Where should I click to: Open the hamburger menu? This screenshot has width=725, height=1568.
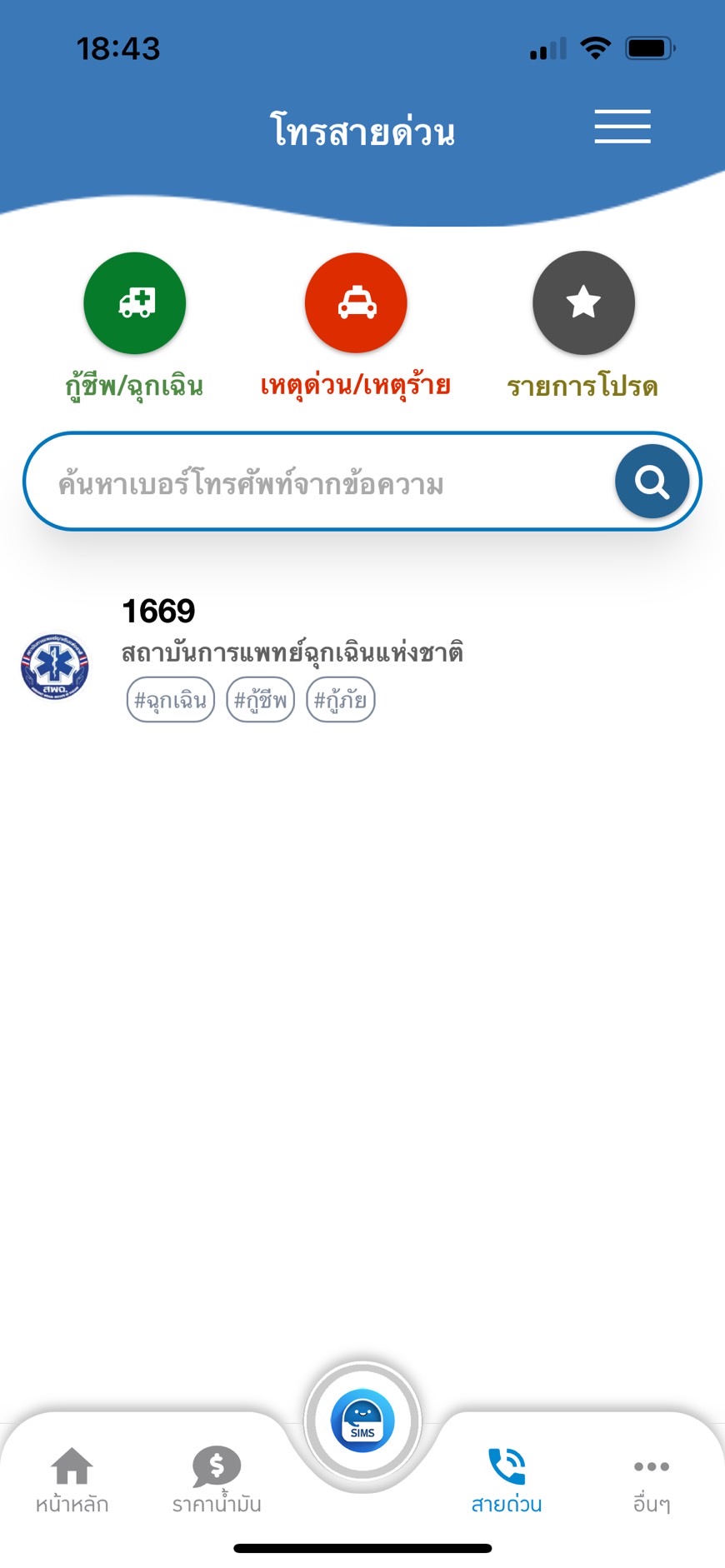[622, 127]
